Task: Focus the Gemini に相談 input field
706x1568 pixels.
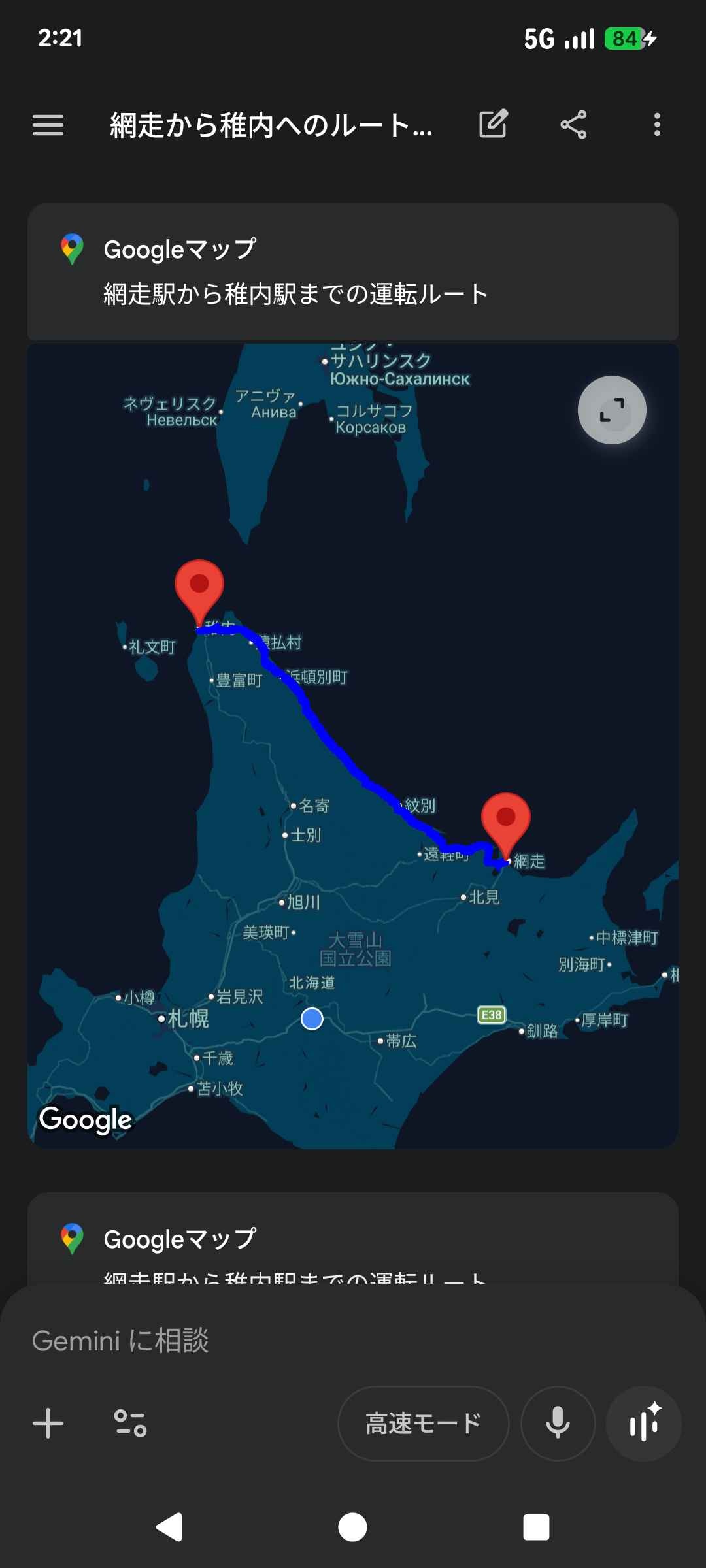Action: 353,1341
